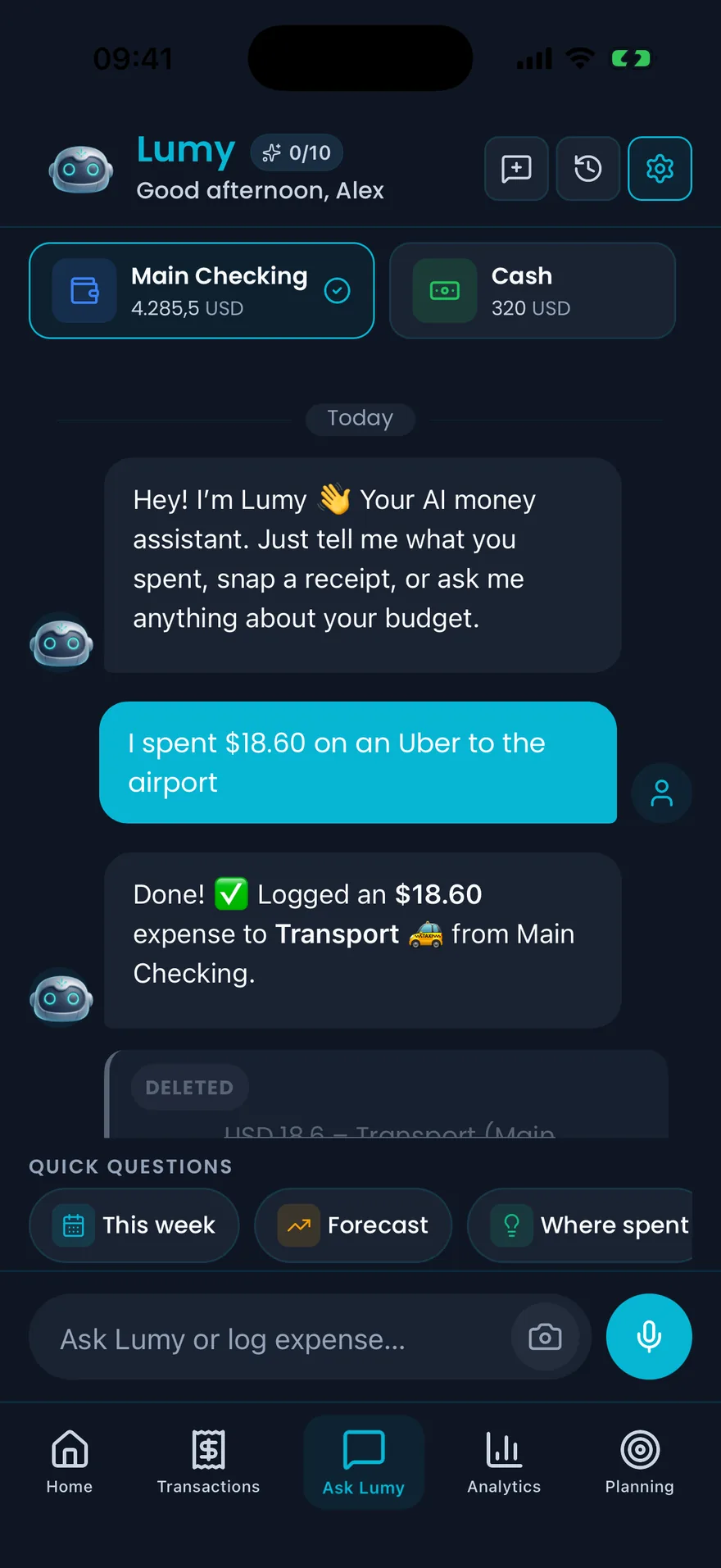Select the Cash account card
This screenshot has width=721, height=1568.
coord(533,291)
